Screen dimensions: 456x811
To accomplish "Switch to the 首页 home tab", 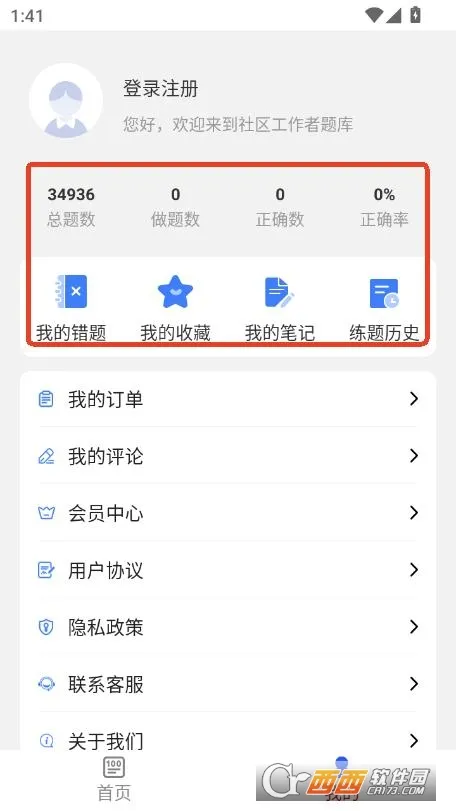I will click(114, 778).
